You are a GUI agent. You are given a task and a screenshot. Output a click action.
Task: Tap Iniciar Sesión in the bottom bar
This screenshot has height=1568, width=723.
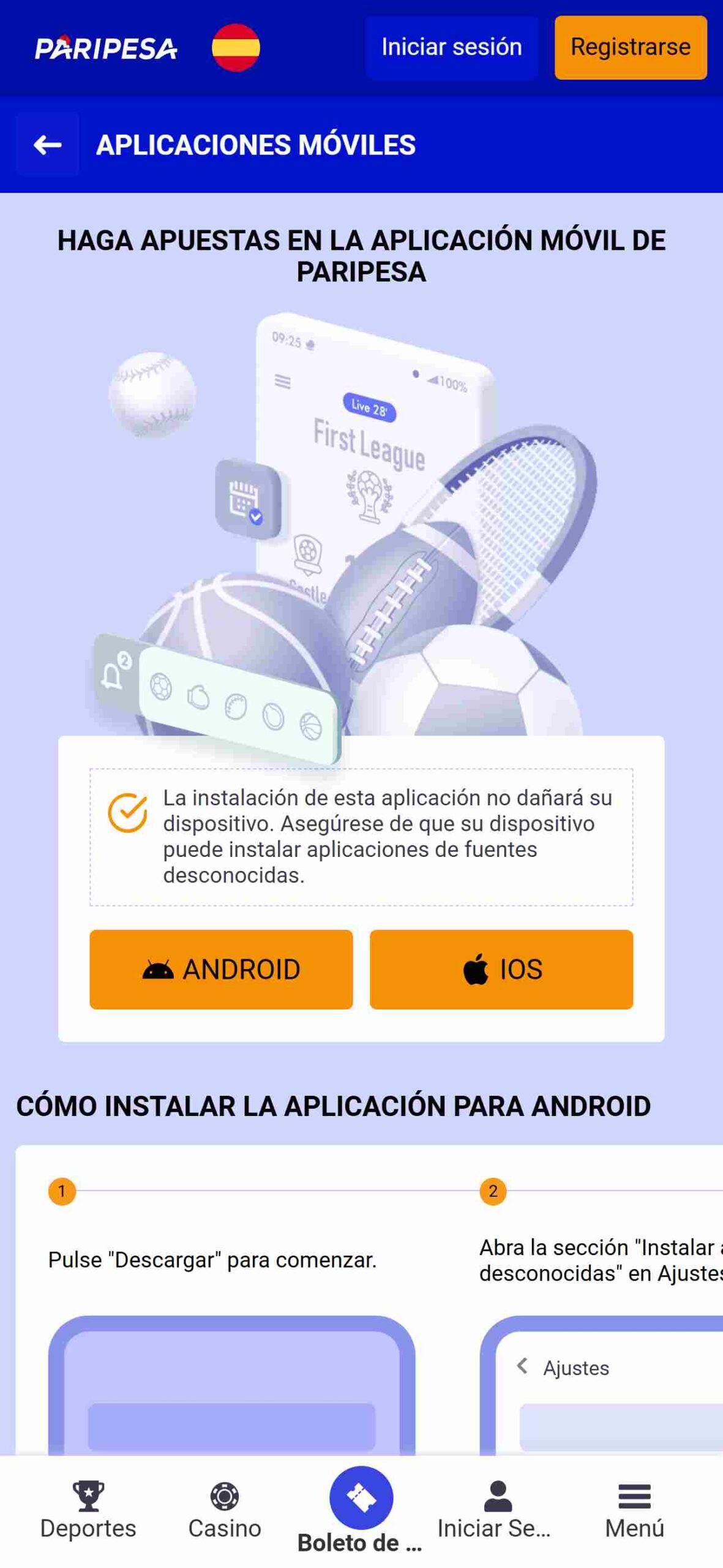[495, 1510]
